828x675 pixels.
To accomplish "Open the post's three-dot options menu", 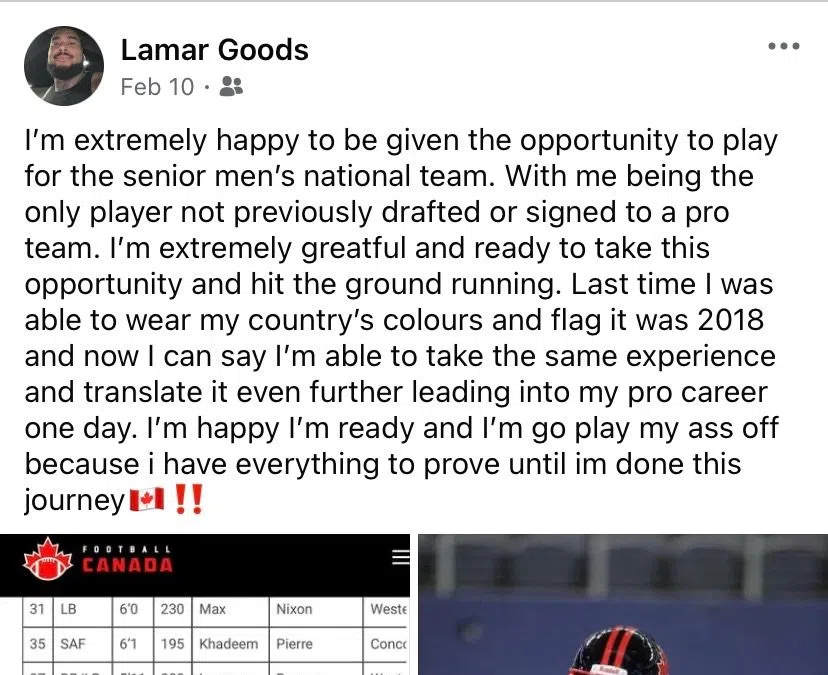I will [783, 46].
